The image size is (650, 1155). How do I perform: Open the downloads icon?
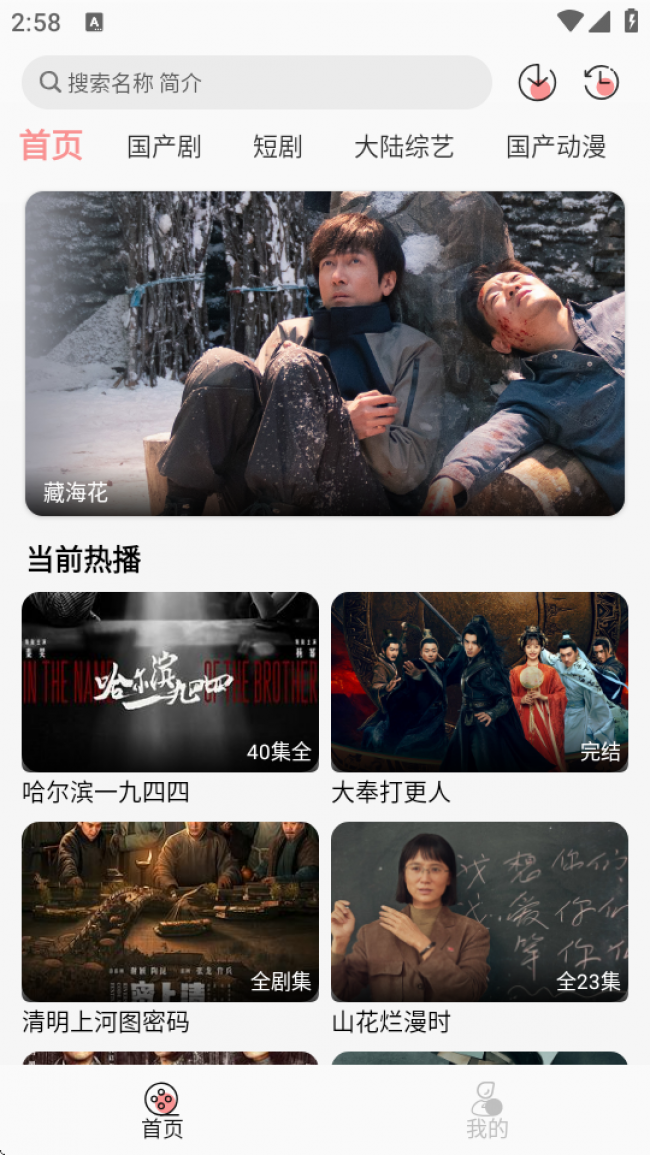point(537,82)
